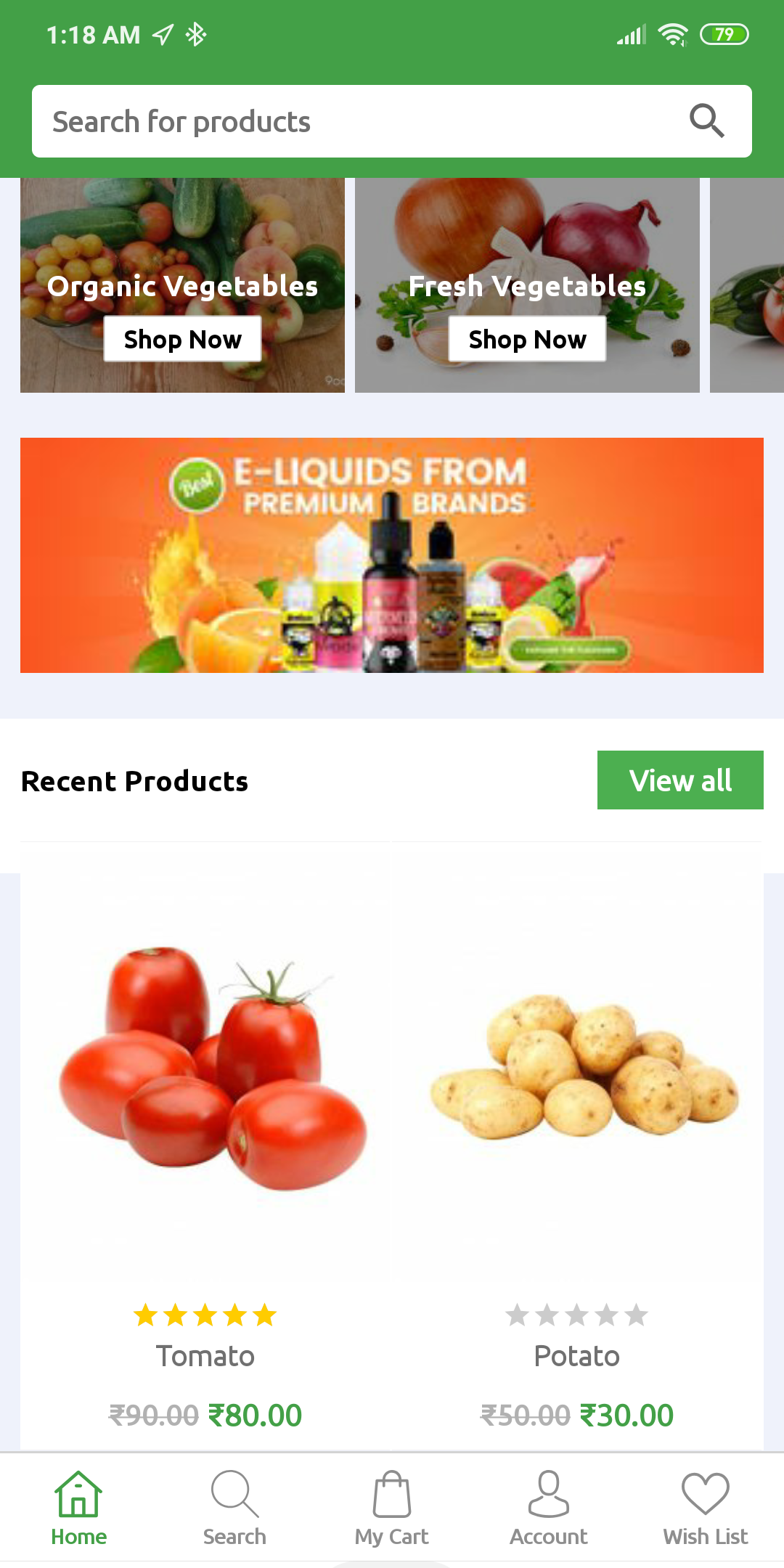Go to the Home tab
This screenshot has height=1568, width=784.
78,1508
